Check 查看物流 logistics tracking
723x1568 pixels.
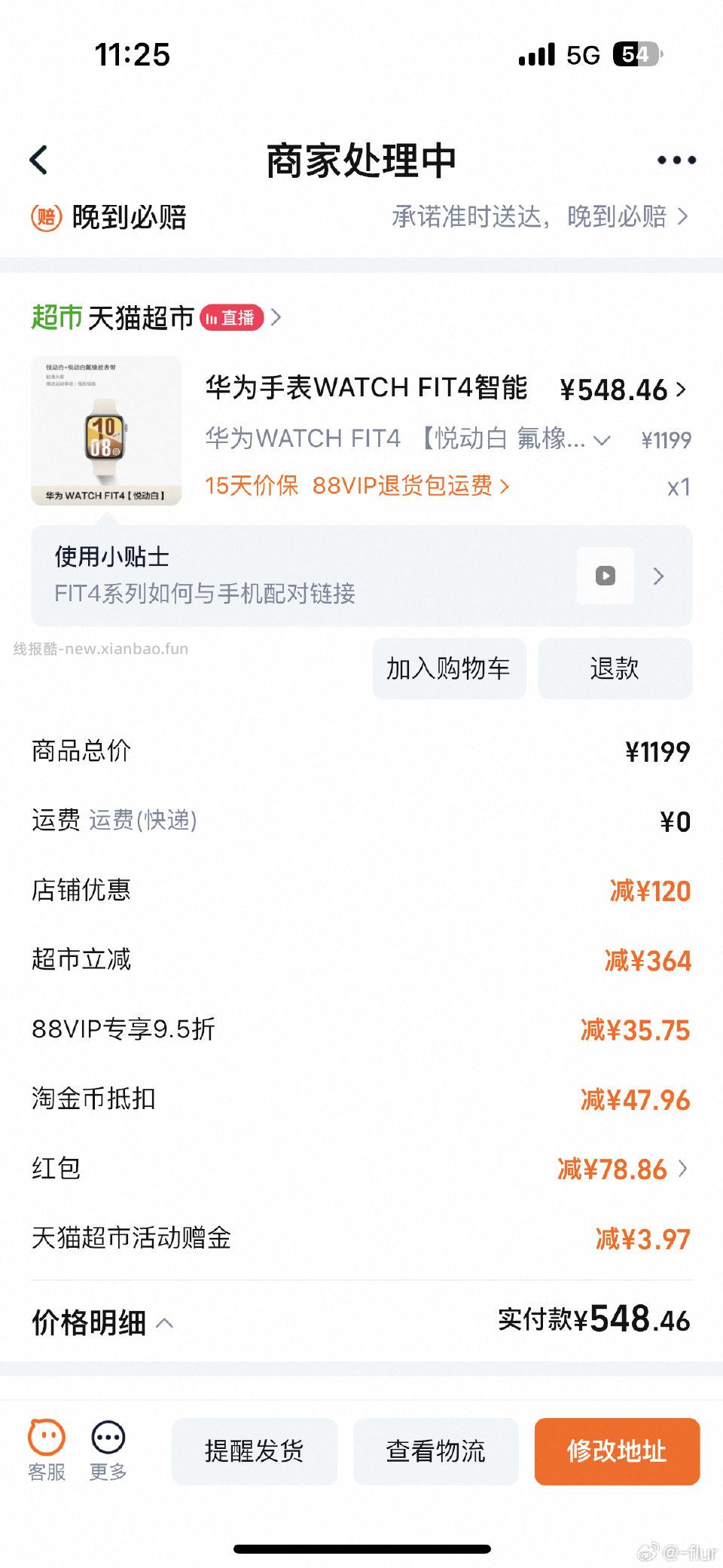(x=435, y=1451)
